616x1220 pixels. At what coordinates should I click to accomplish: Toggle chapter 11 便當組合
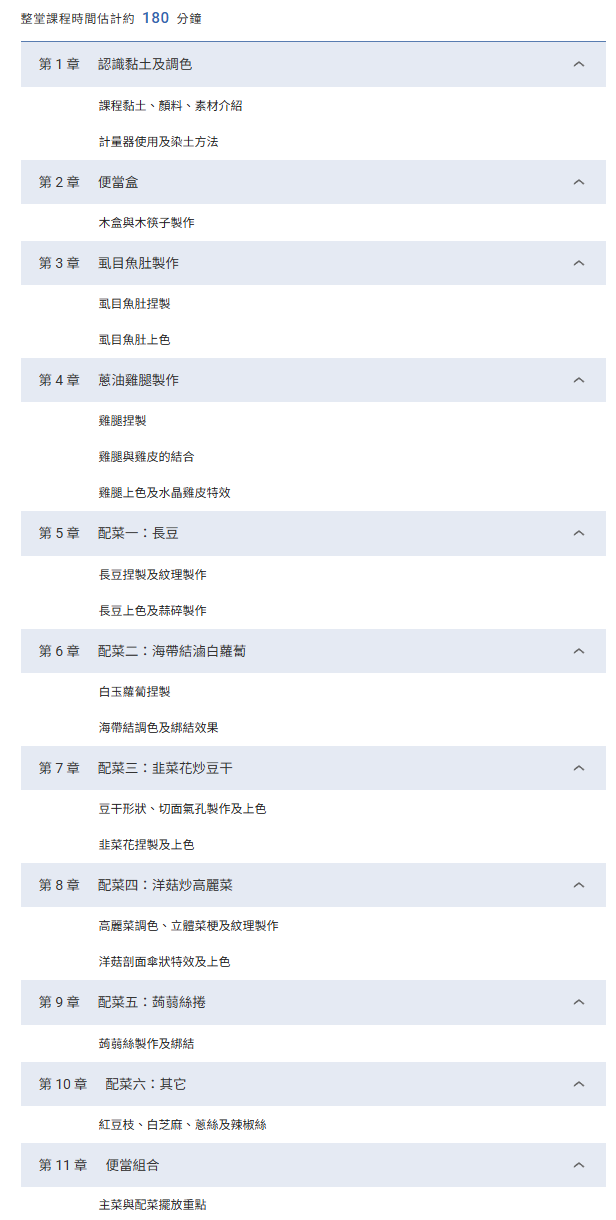pos(578,1165)
